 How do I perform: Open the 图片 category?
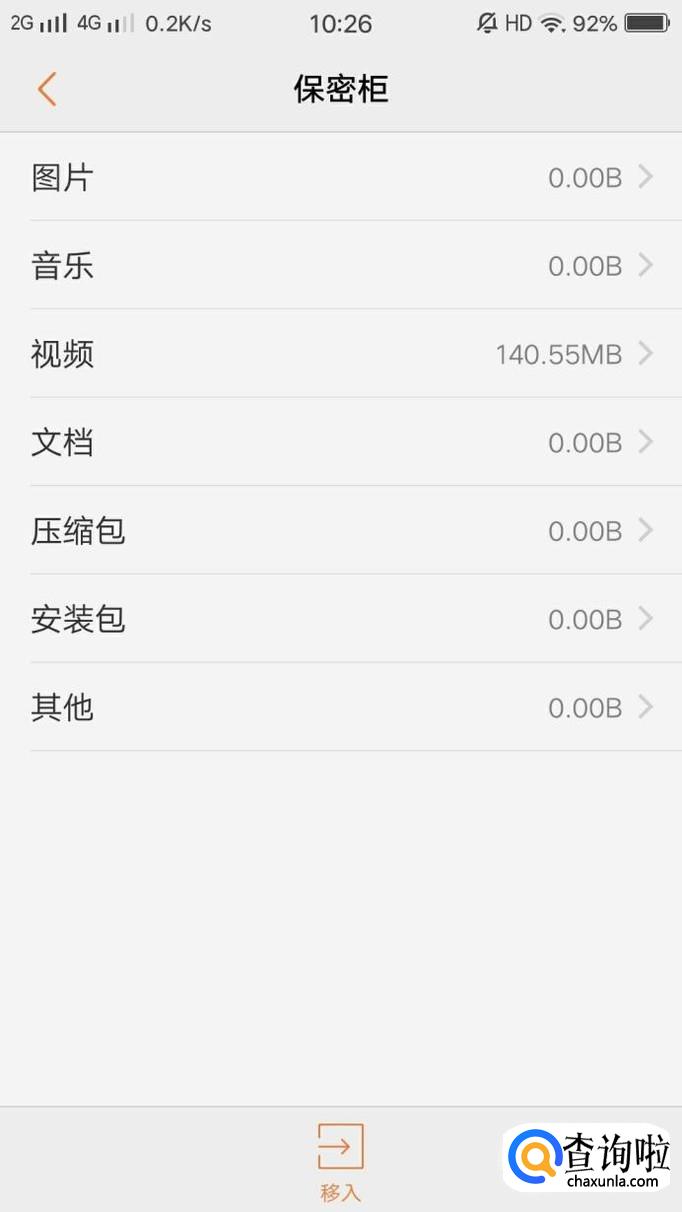[x=340, y=178]
